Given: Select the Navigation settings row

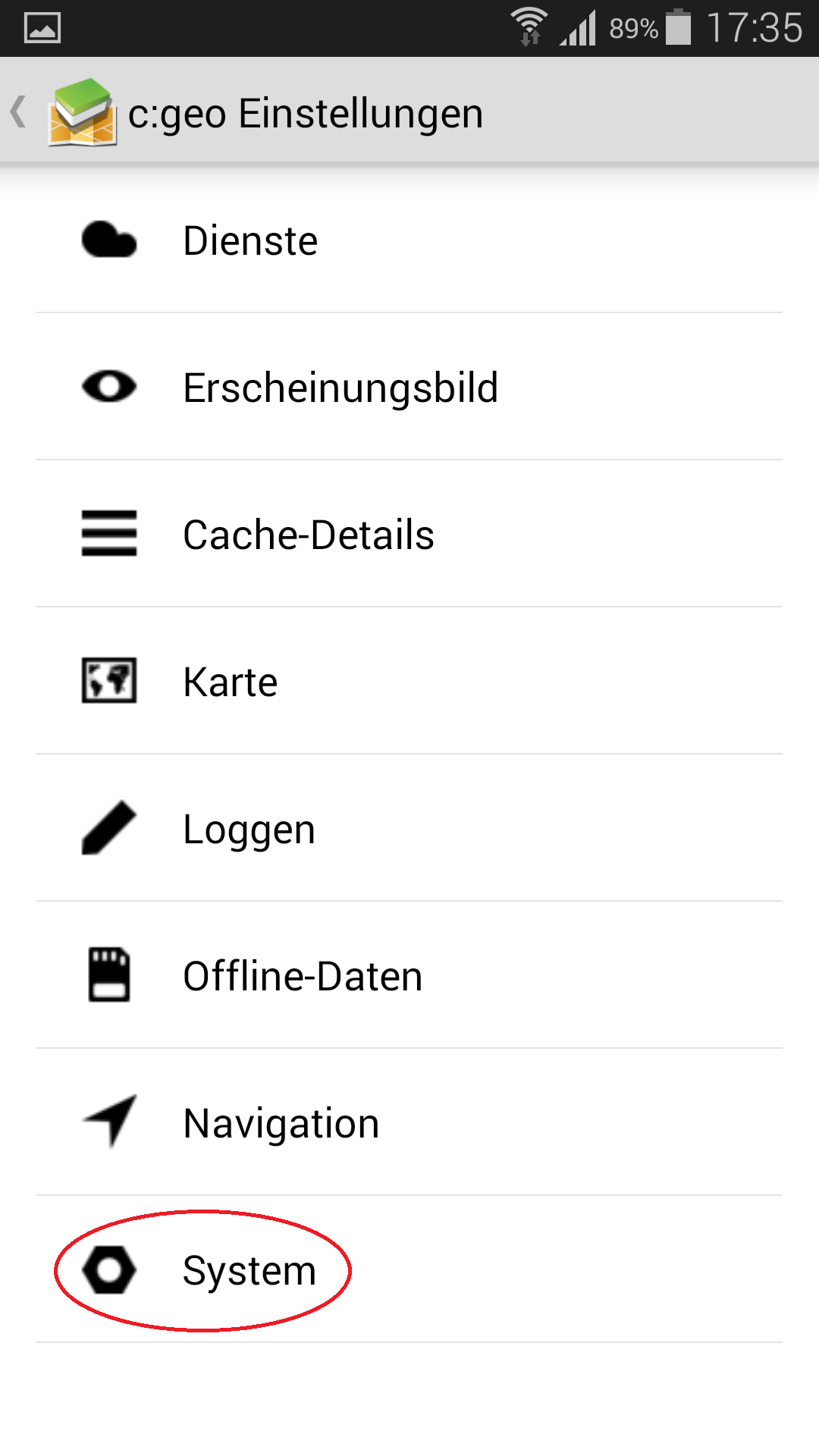Looking at the screenshot, I should click(409, 1122).
